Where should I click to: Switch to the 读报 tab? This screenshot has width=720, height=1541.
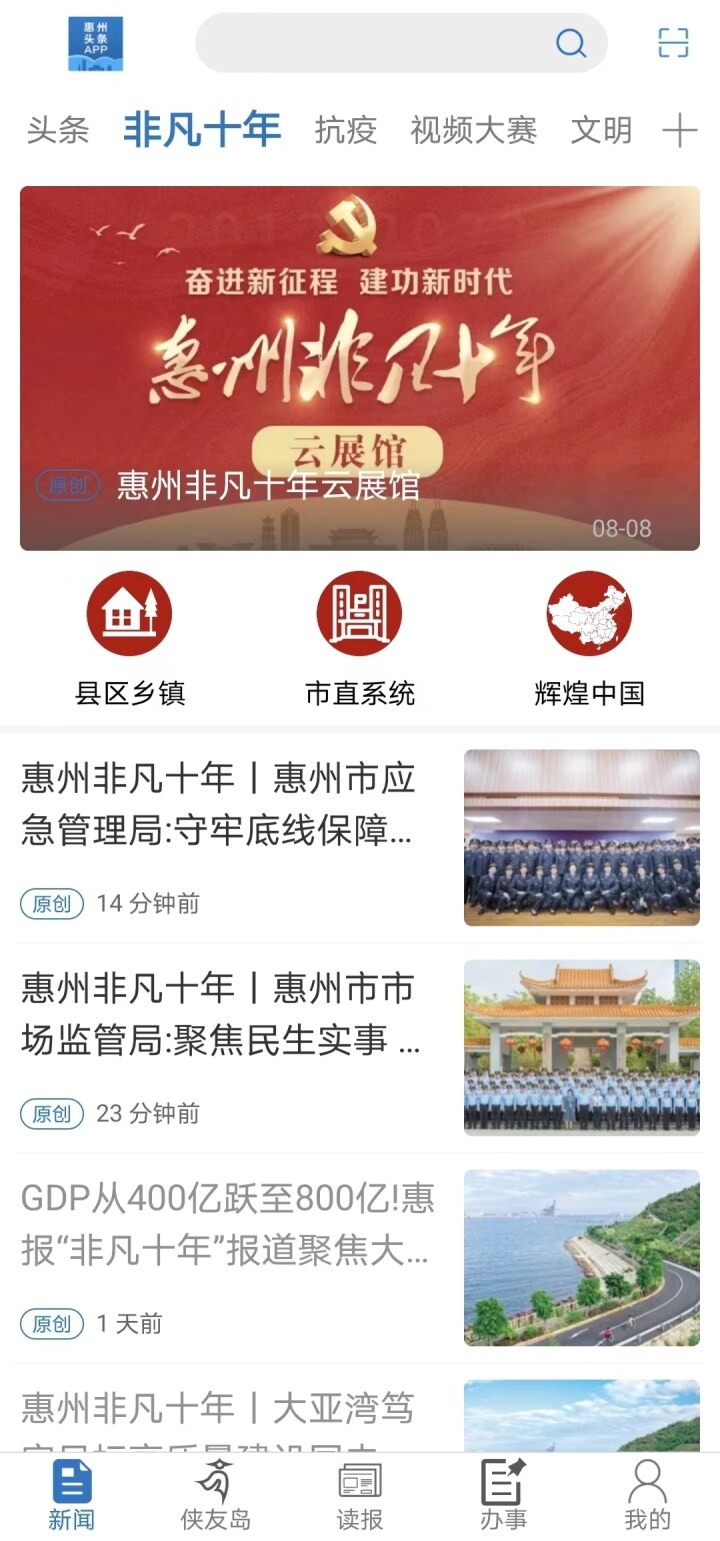click(360, 1495)
